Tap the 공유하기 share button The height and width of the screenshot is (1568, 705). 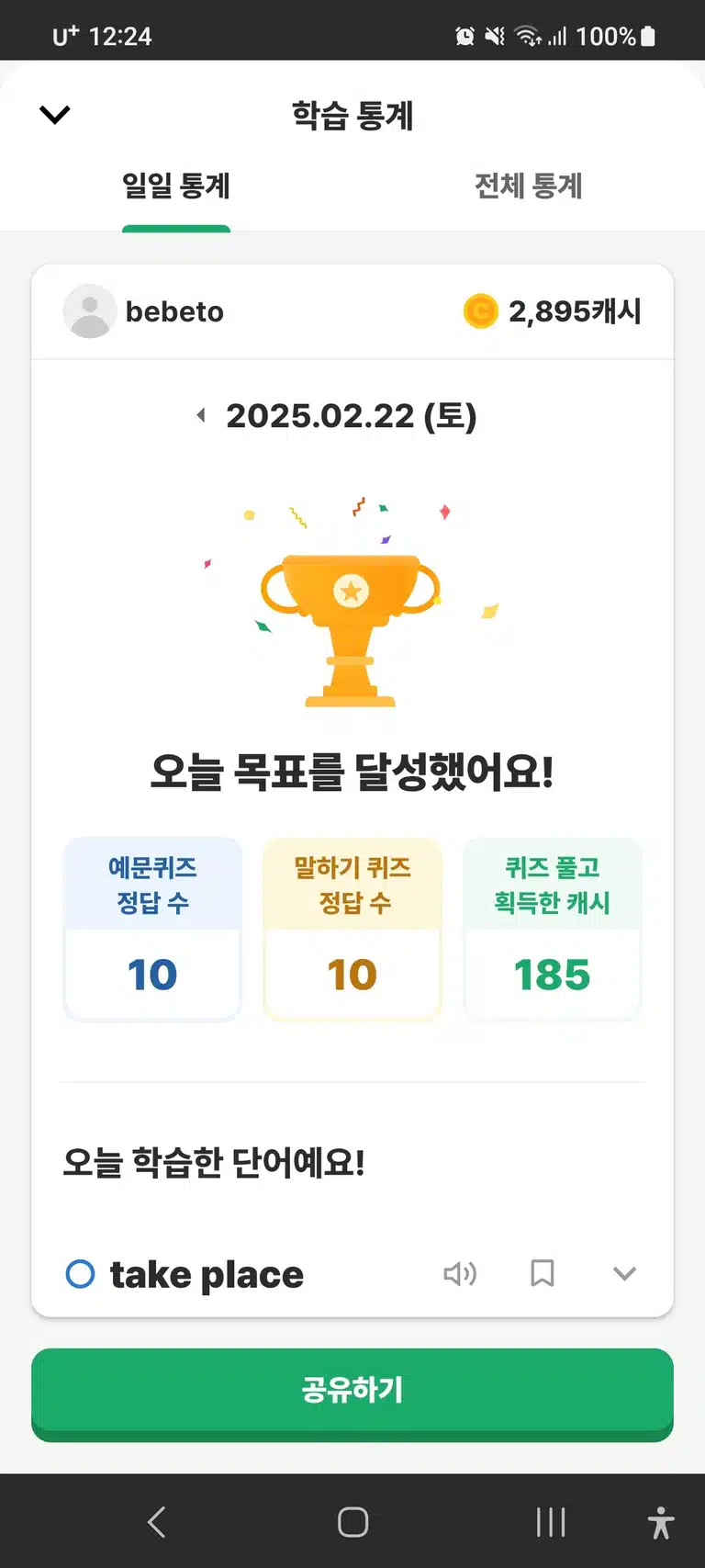352,1391
